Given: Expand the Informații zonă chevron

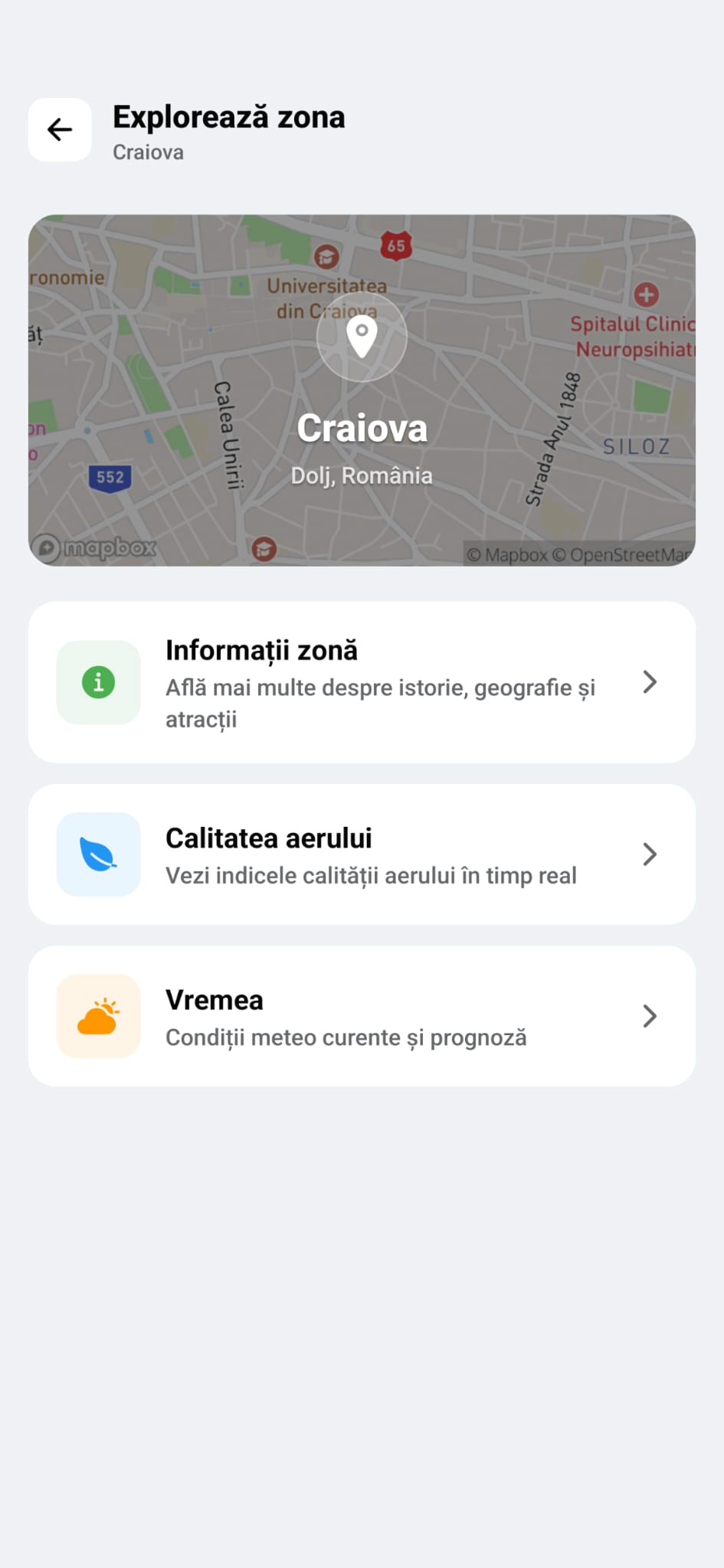Looking at the screenshot, I should [650, 681].
